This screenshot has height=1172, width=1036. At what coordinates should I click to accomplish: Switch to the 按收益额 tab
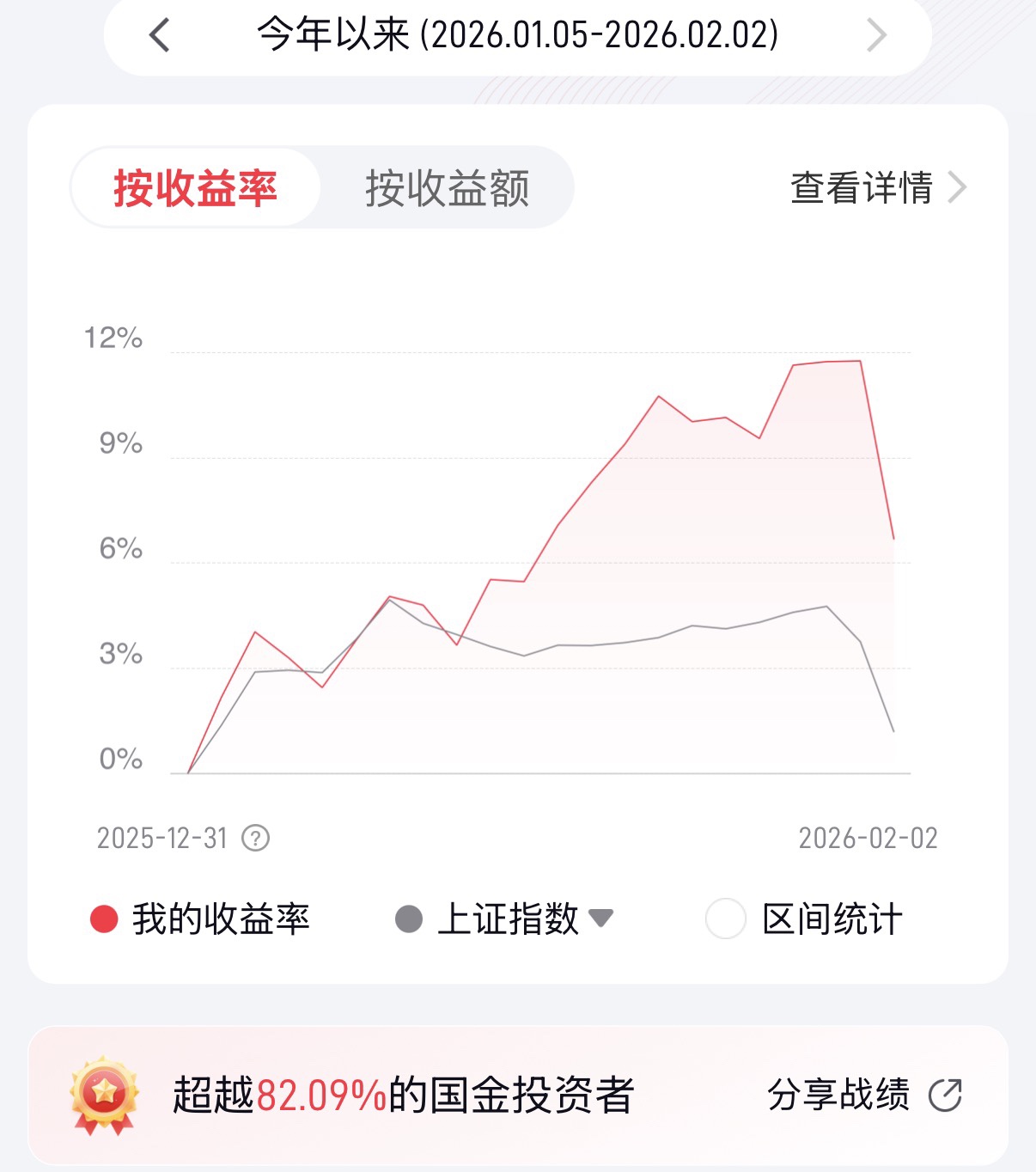point(447,188)
